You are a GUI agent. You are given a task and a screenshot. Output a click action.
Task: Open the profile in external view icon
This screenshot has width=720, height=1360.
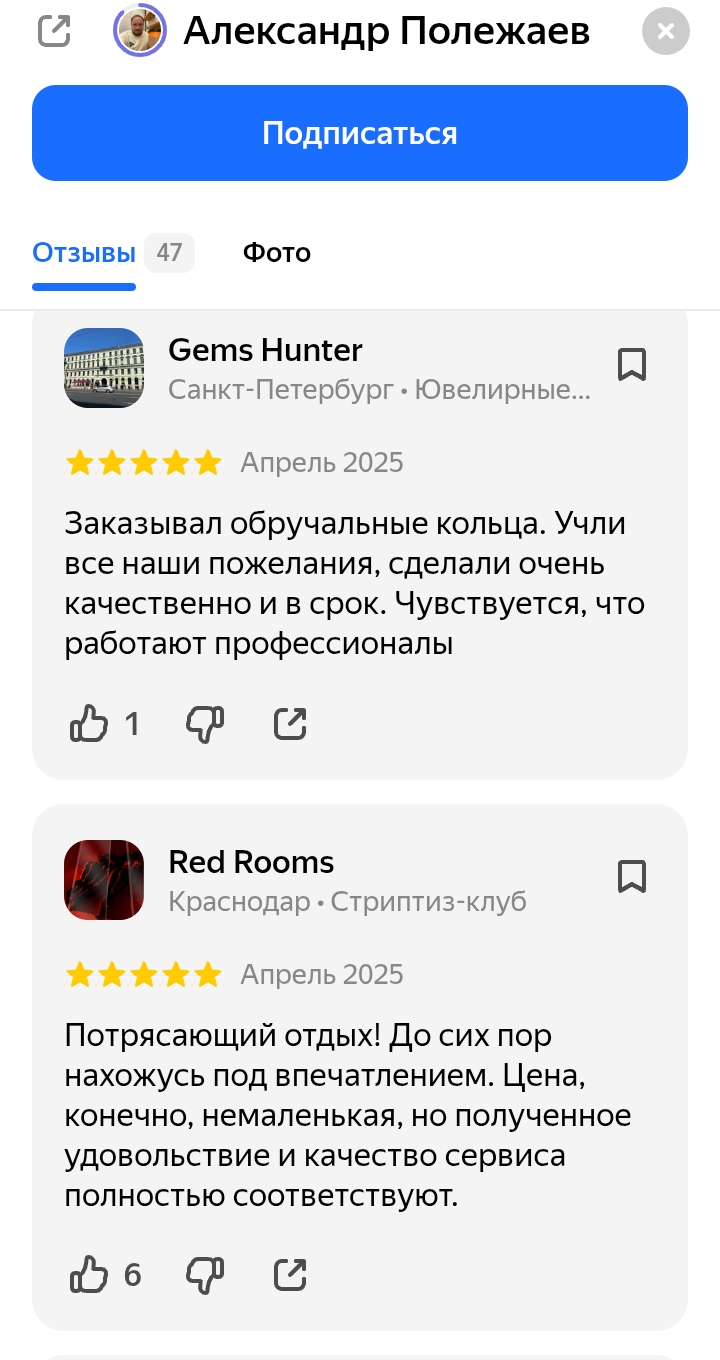pyautogui.click(x=54, y=32)
